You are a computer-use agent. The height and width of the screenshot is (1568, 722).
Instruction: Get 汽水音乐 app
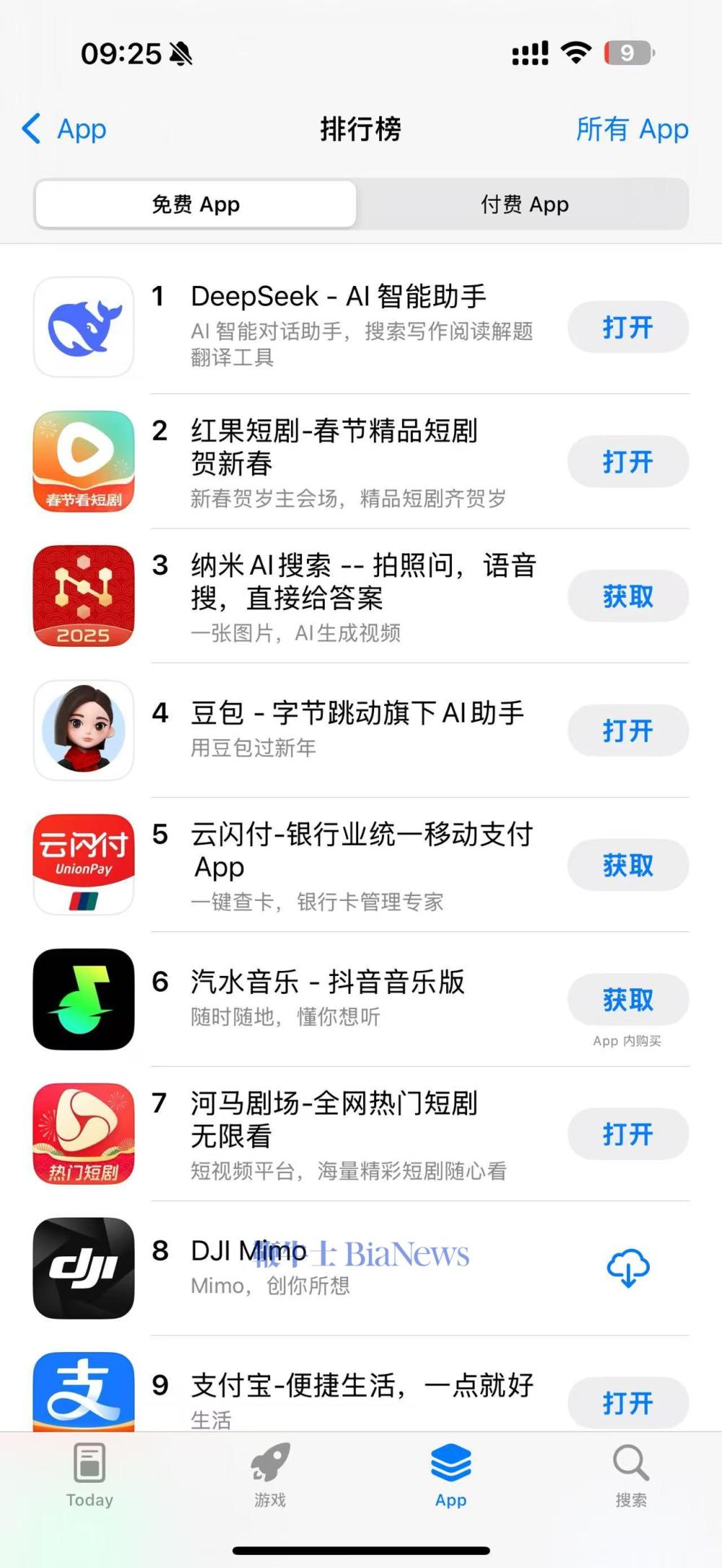pos(627,1000)
